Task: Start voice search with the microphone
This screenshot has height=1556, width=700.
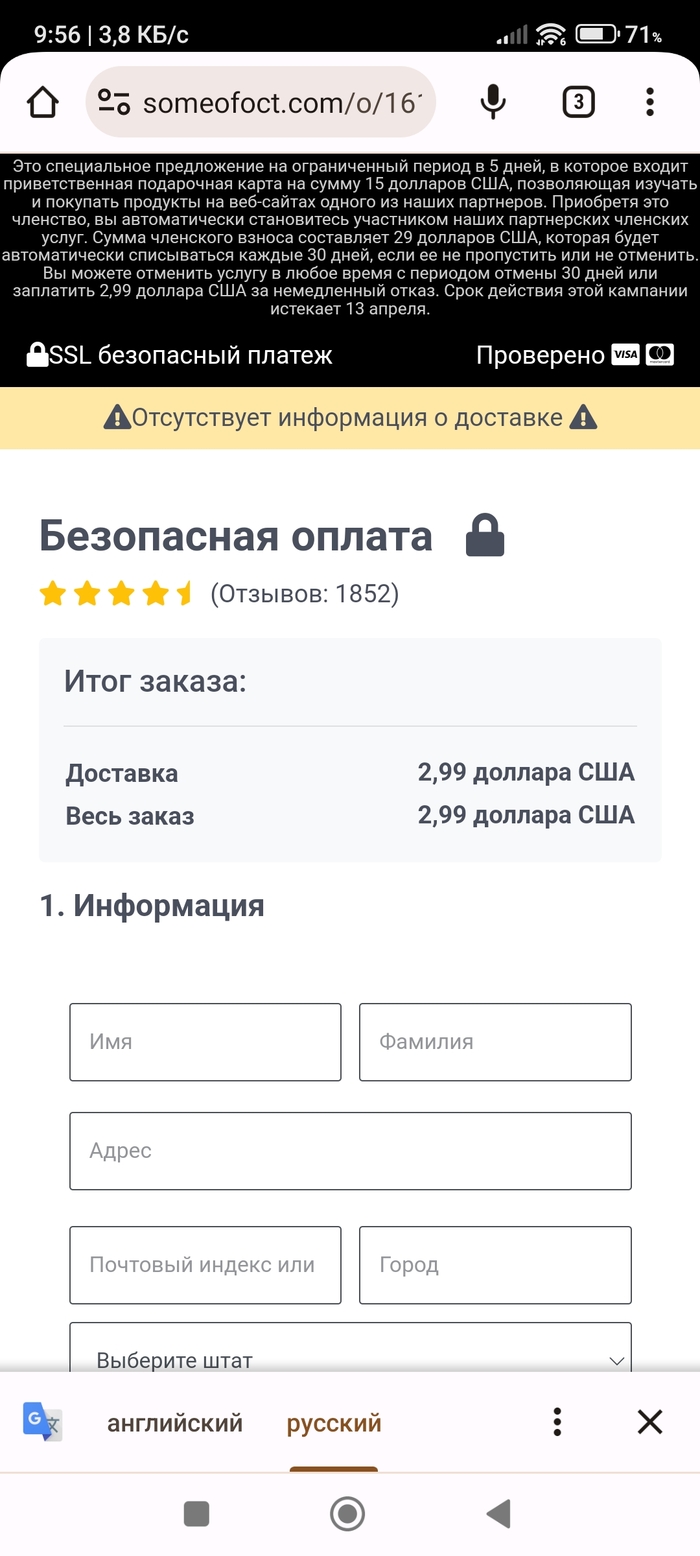Action: click(x=492, y=102)
